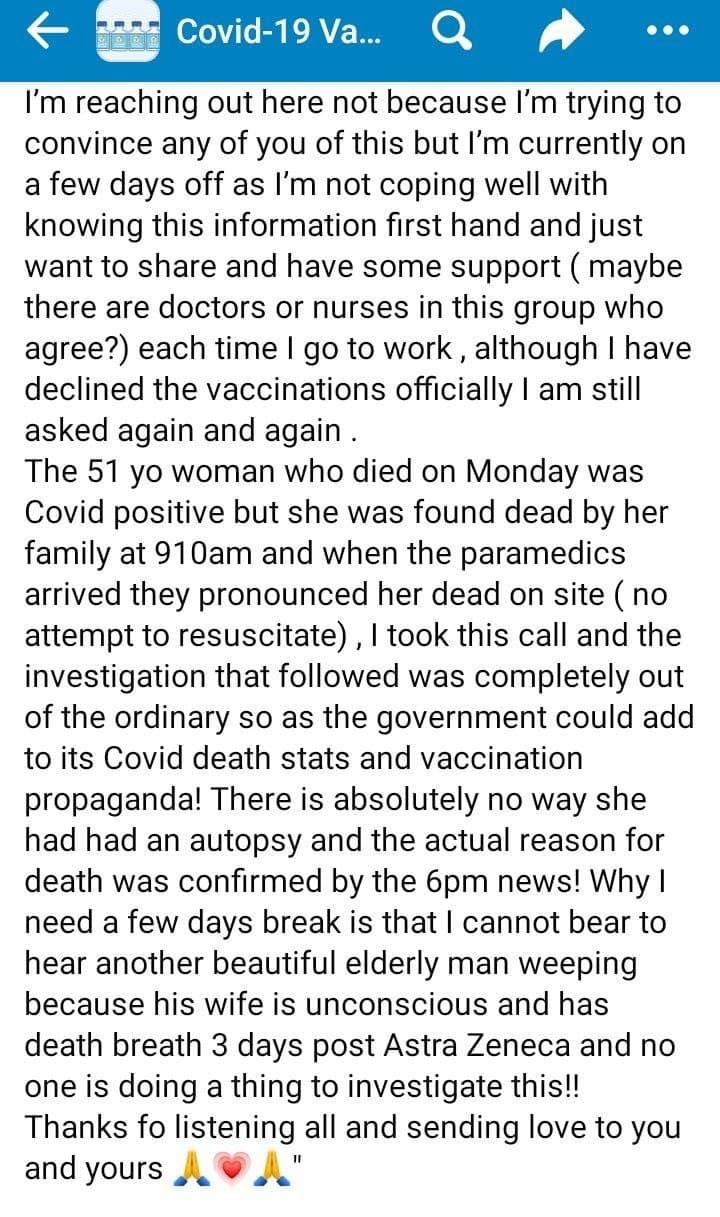The width and height of the screenshot is (720, 1217).
Task: Open the Covid-19 Va... group title
Action: (283, 31)
